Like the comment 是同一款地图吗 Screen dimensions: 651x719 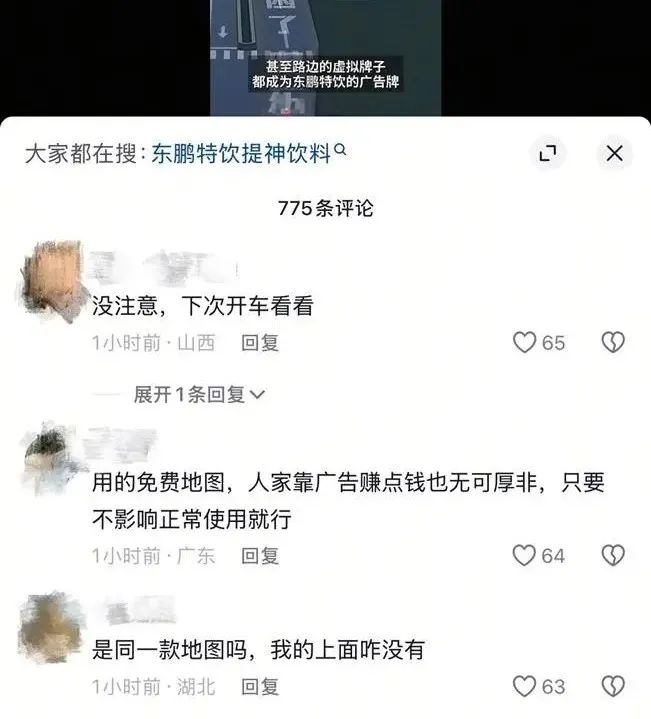tap(525, 687)
